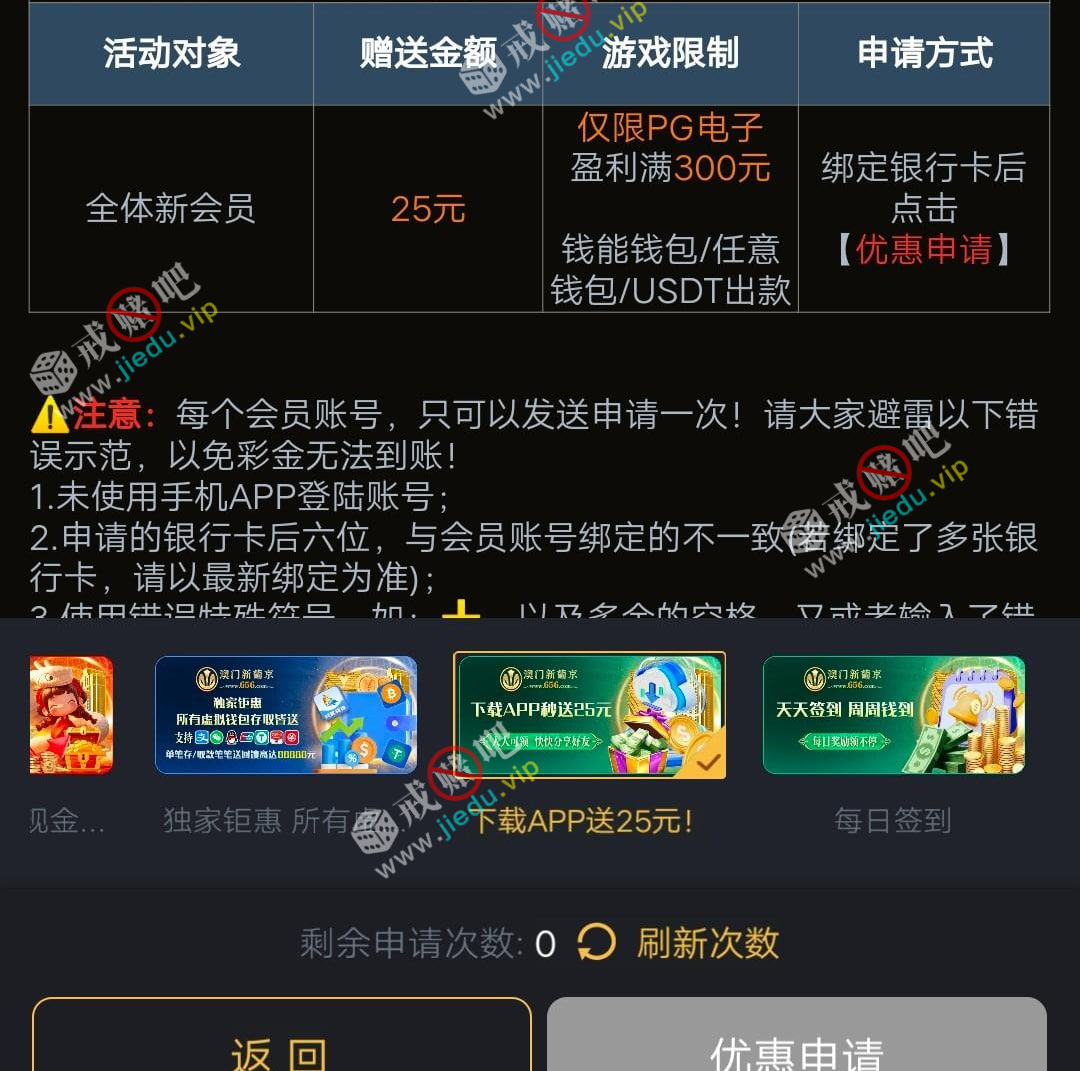Image resolution: width=1080 pixels, height=1071 pixels.
Task: Open the 每日签到 daily check-in card
Action: click(x=893, y=715)
